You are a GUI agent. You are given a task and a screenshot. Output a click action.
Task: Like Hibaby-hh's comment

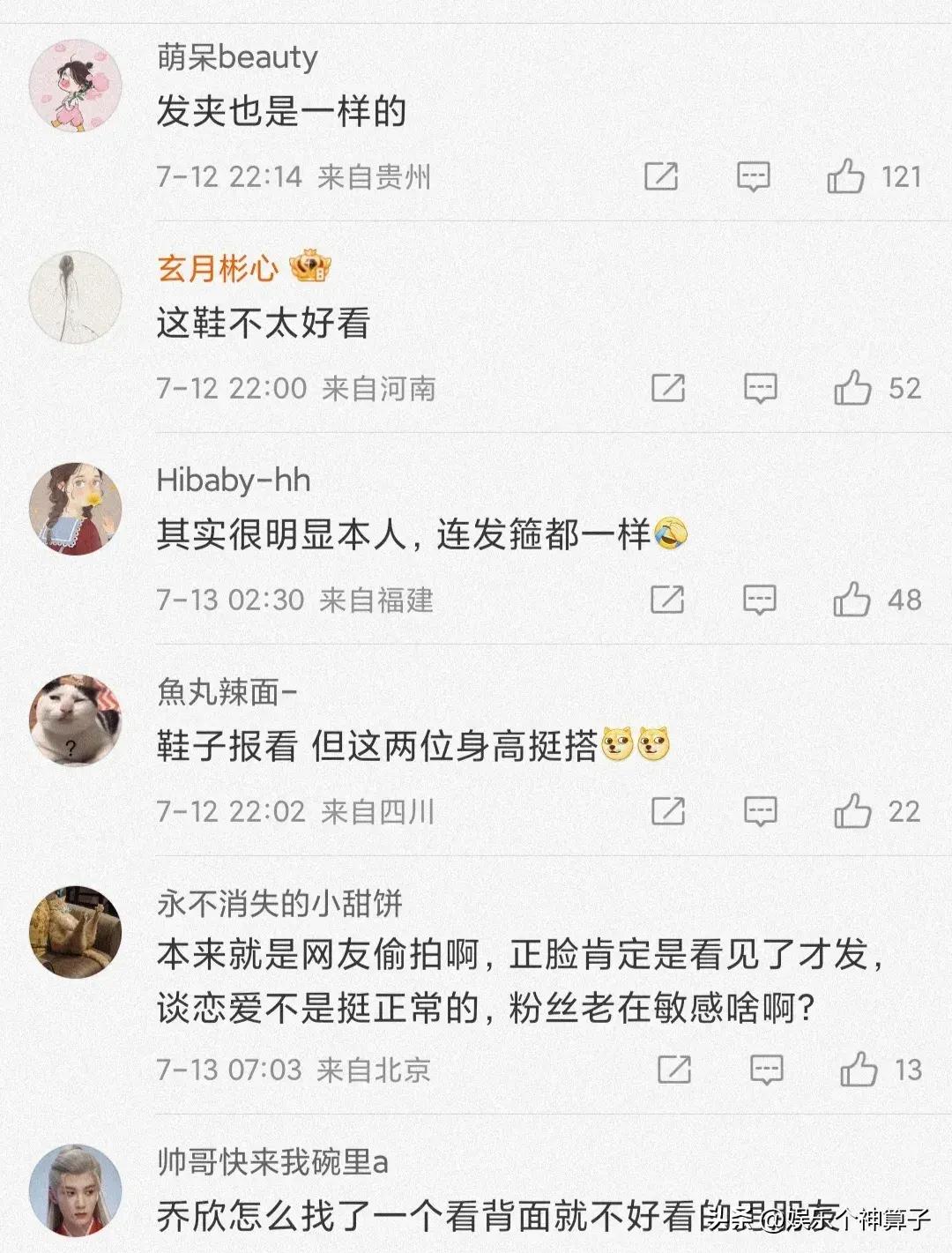click(x=852, y=600)
